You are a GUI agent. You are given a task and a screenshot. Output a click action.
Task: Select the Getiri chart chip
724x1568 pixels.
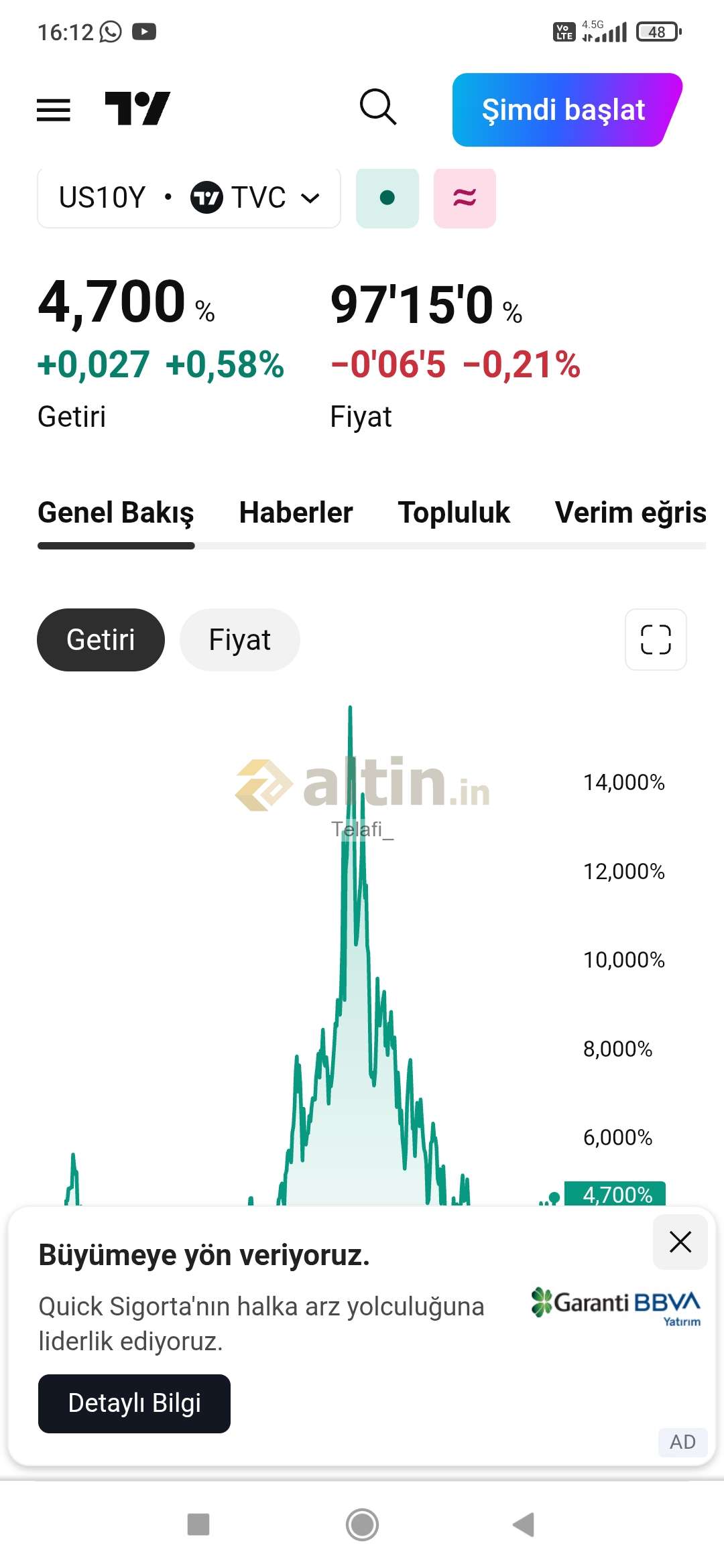coord(101,640)
